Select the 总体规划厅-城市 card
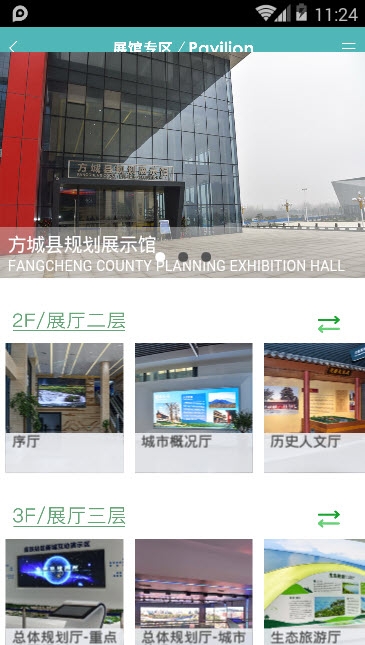The image size is (365, 645). 194,592
